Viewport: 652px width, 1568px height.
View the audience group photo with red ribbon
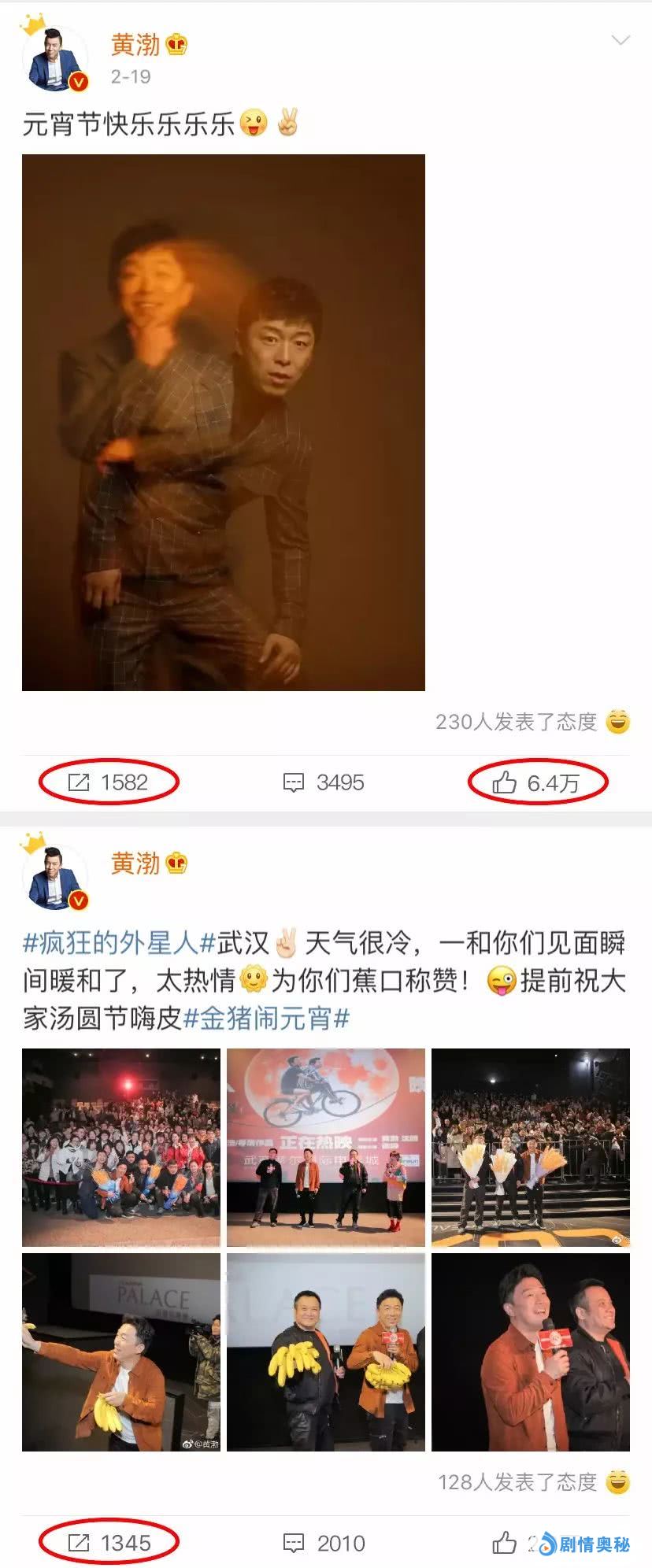tap(120, 1147)
